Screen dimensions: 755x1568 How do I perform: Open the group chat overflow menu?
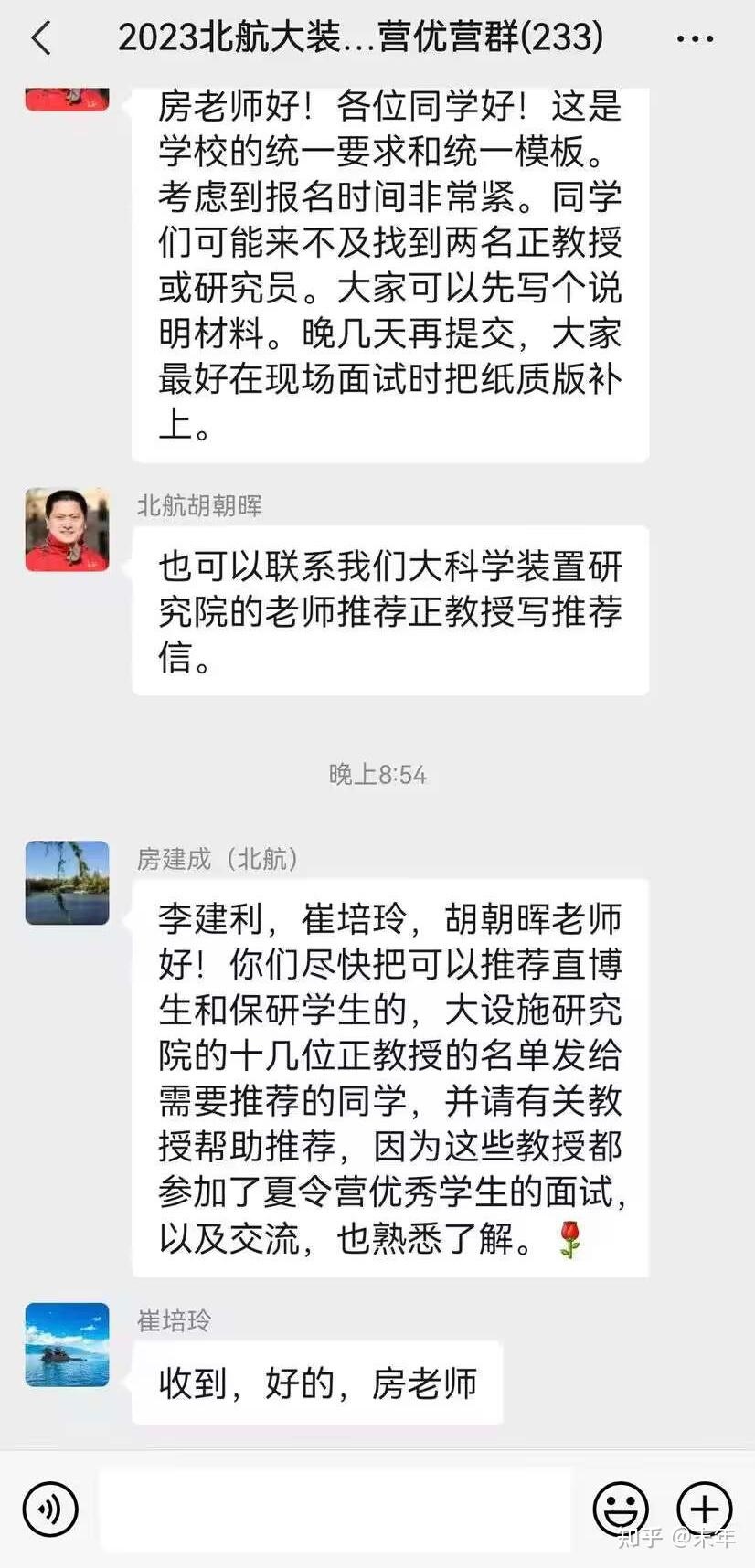[695, 39]
